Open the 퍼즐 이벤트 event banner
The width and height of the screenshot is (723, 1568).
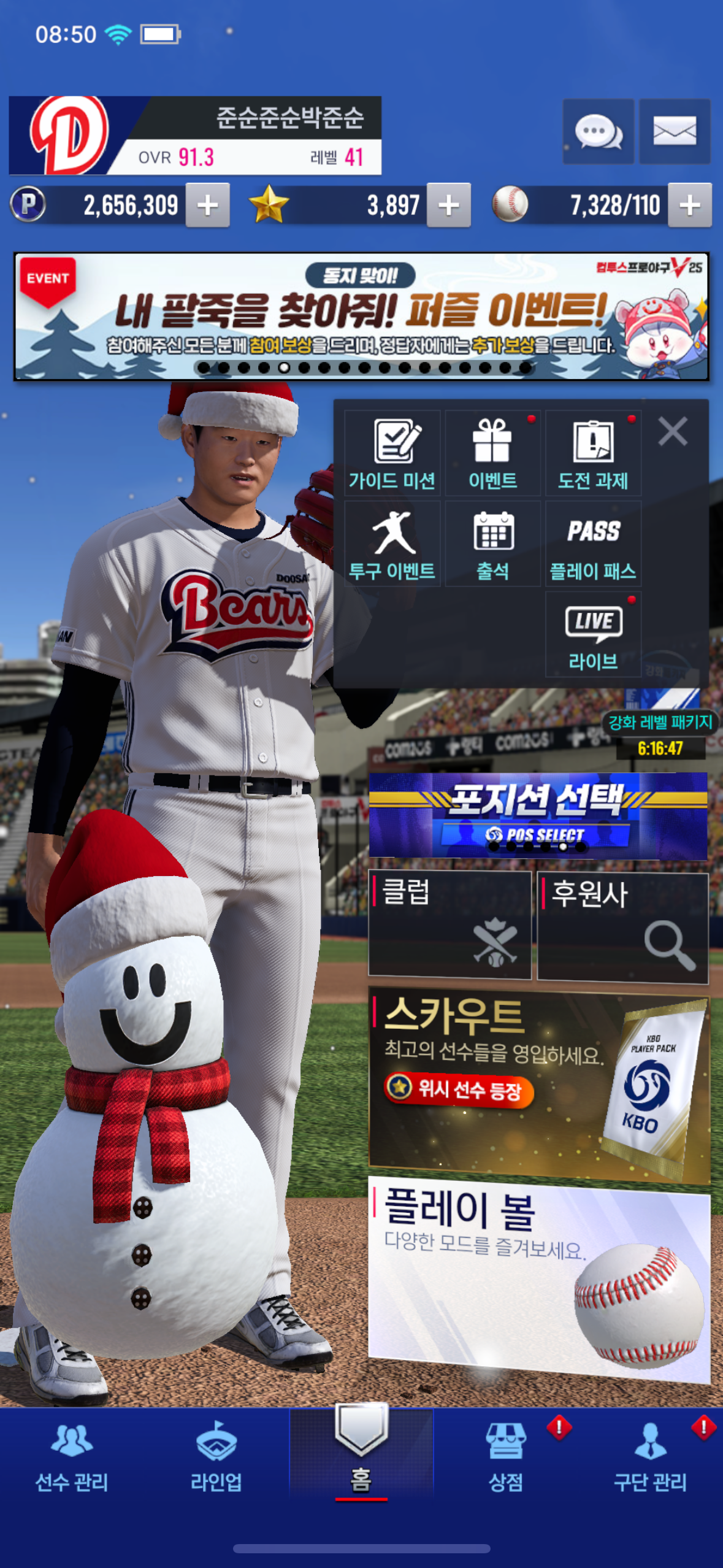point(361,317)
